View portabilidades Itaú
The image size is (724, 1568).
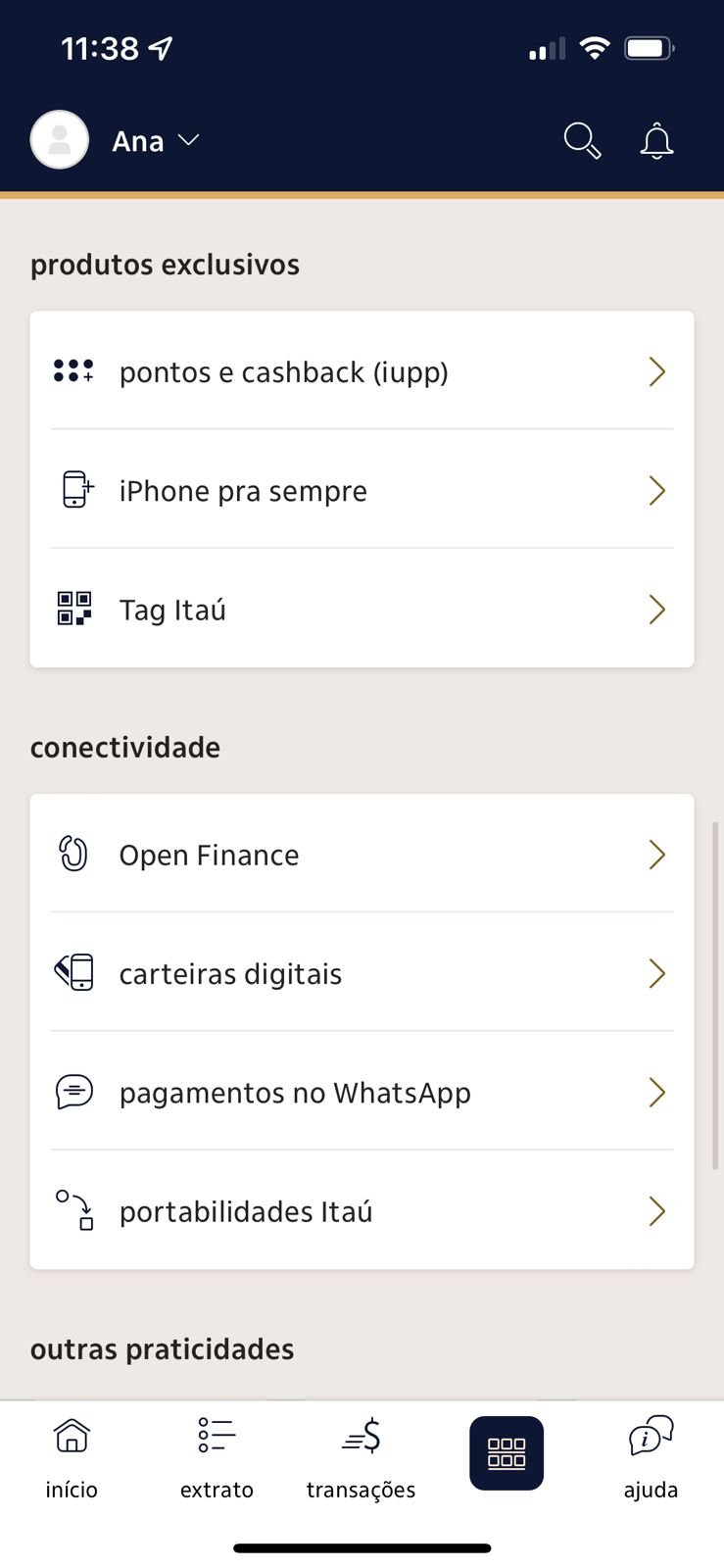coord(362,1211)
